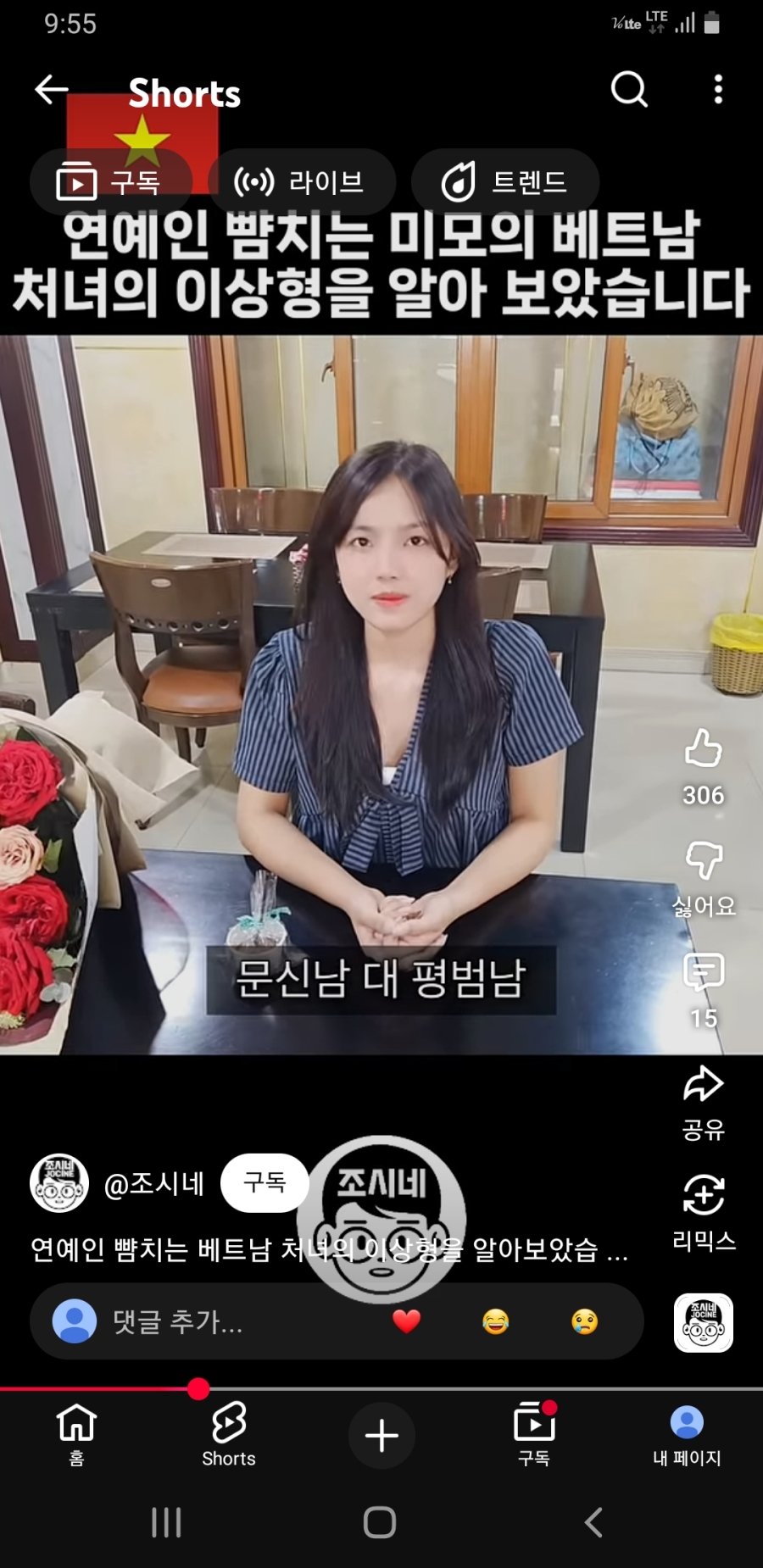
Task: Subscribe via the 구독 pill button
Action: 264,1183
